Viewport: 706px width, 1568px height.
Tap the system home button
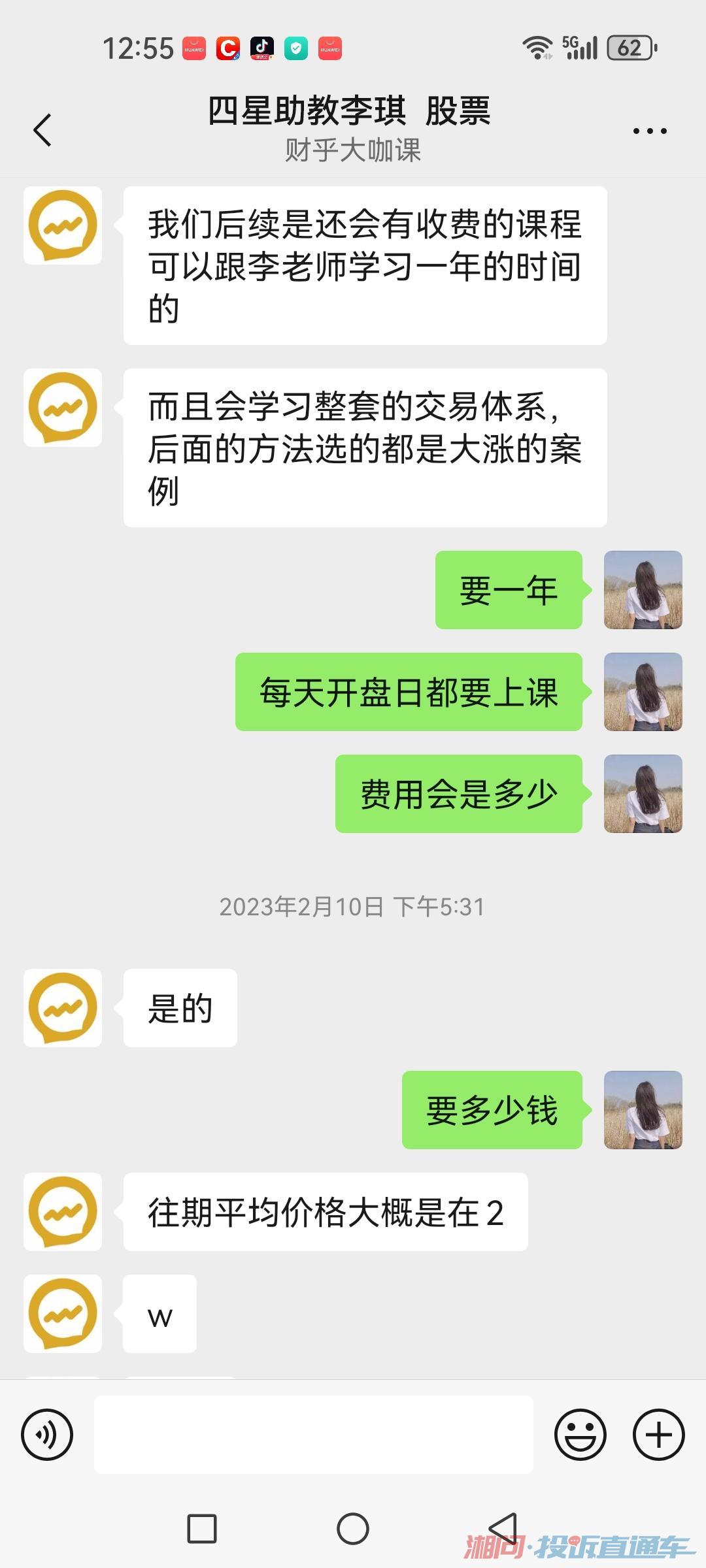click(x=353, y=1529)
